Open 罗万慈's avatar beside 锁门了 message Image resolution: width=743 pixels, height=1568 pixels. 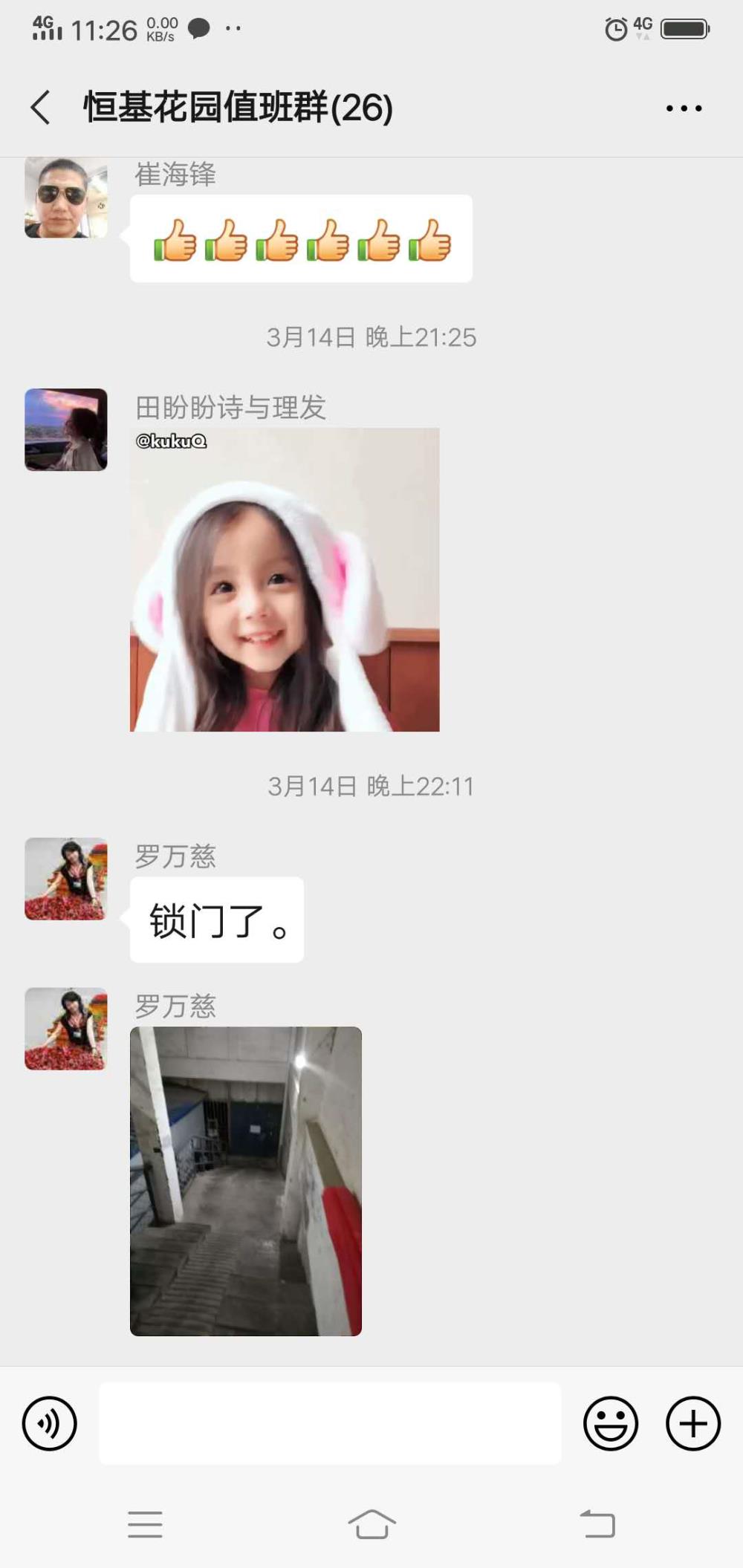(x=66, y=879)
